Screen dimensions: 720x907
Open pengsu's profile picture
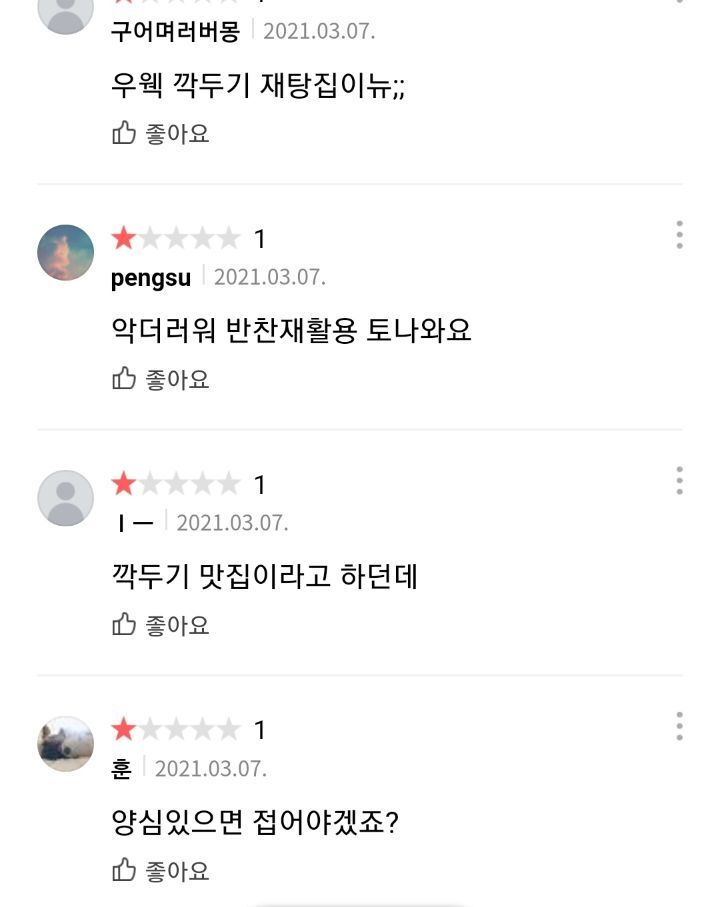[x=66, y=252]
